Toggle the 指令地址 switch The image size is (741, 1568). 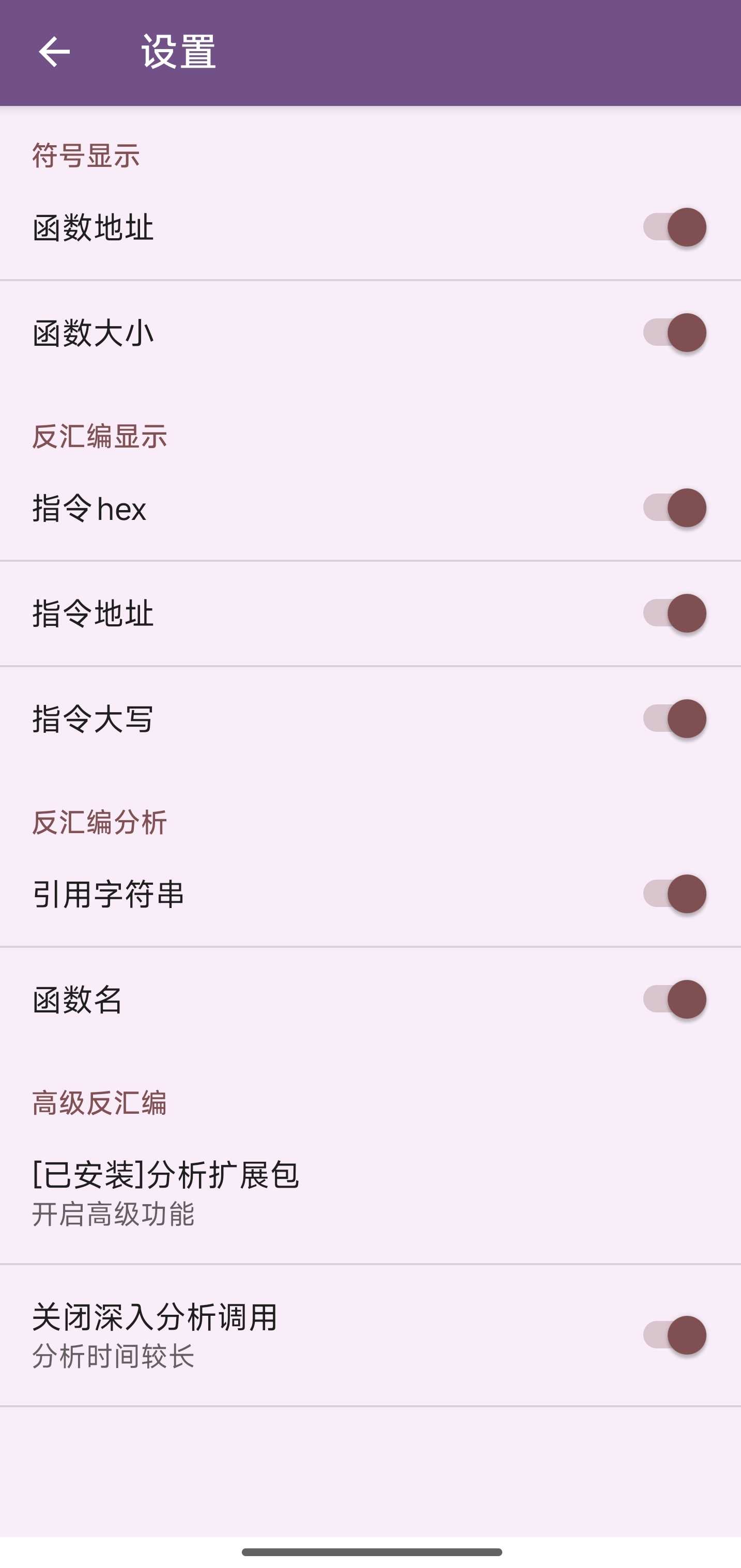tap(674, 613)
